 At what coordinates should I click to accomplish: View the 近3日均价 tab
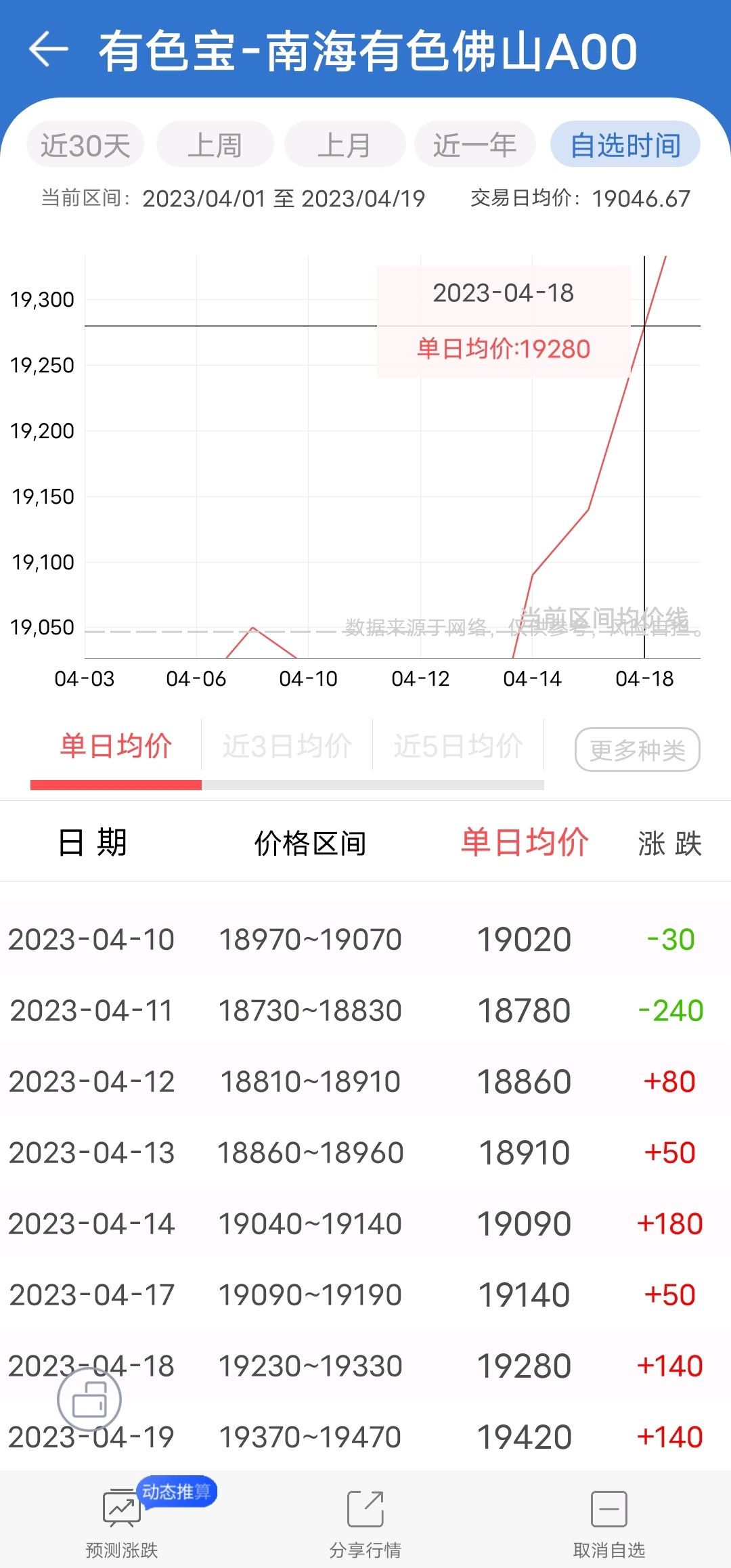(x=287, y=746)
